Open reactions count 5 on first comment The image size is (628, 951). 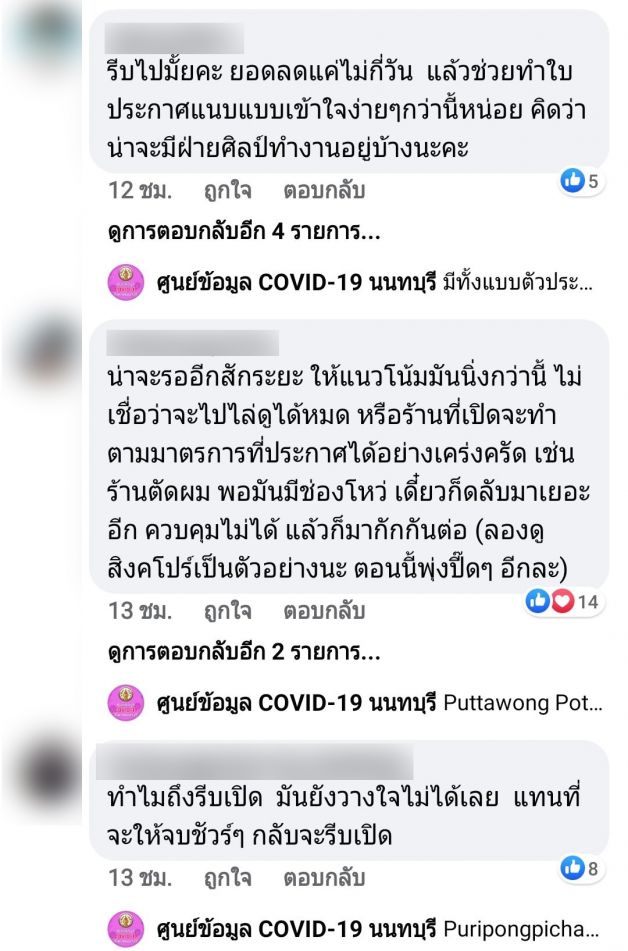point(581,182)
